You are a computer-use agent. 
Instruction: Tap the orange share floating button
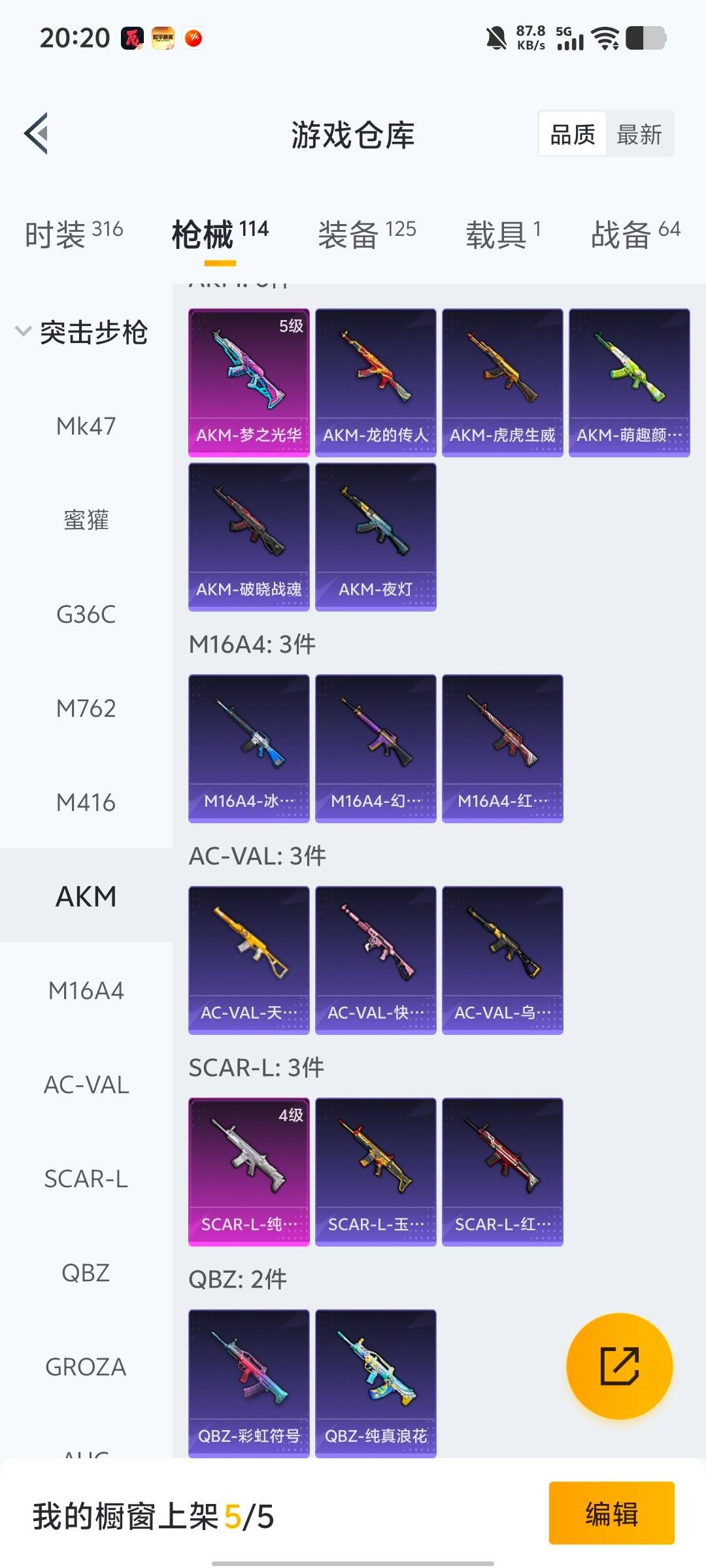619,1366
